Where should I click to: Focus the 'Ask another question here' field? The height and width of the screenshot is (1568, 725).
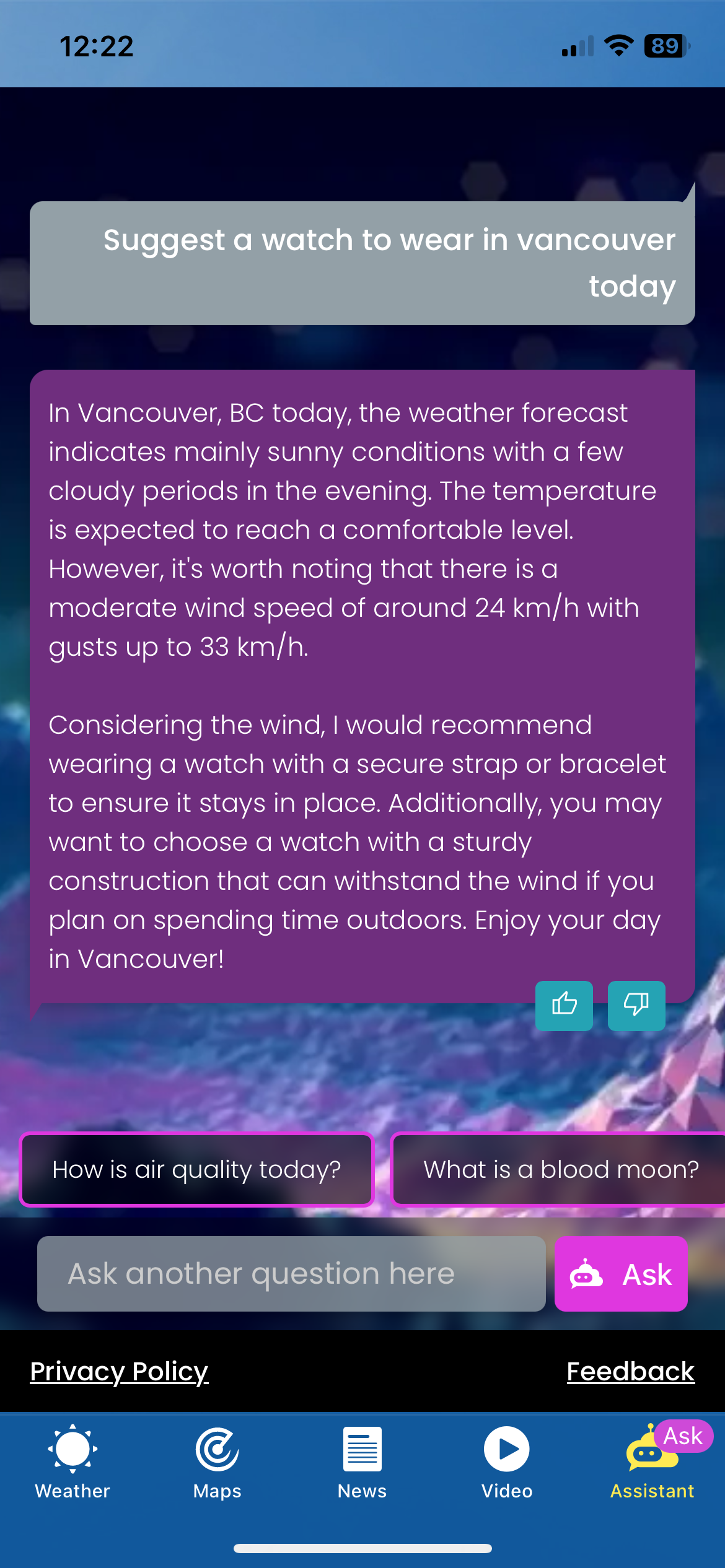coord(291,1274)
